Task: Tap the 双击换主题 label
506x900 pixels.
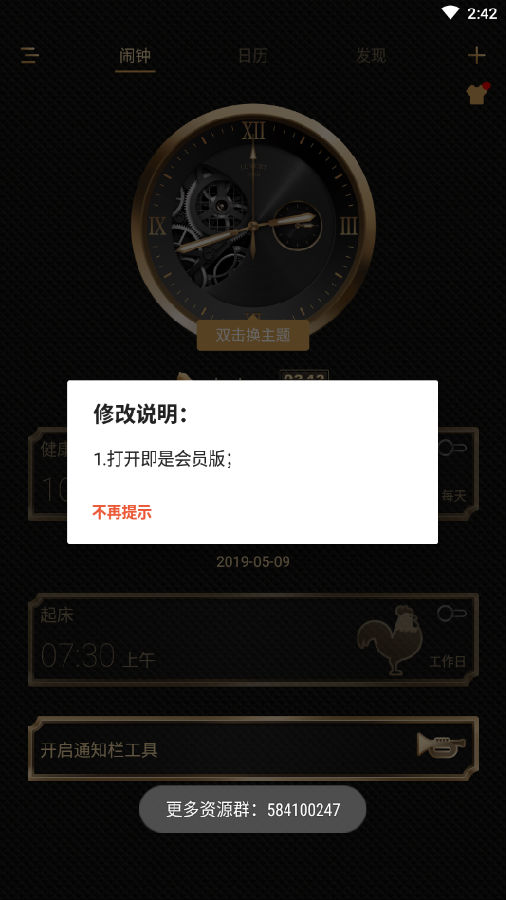Action: coord(253,335)
